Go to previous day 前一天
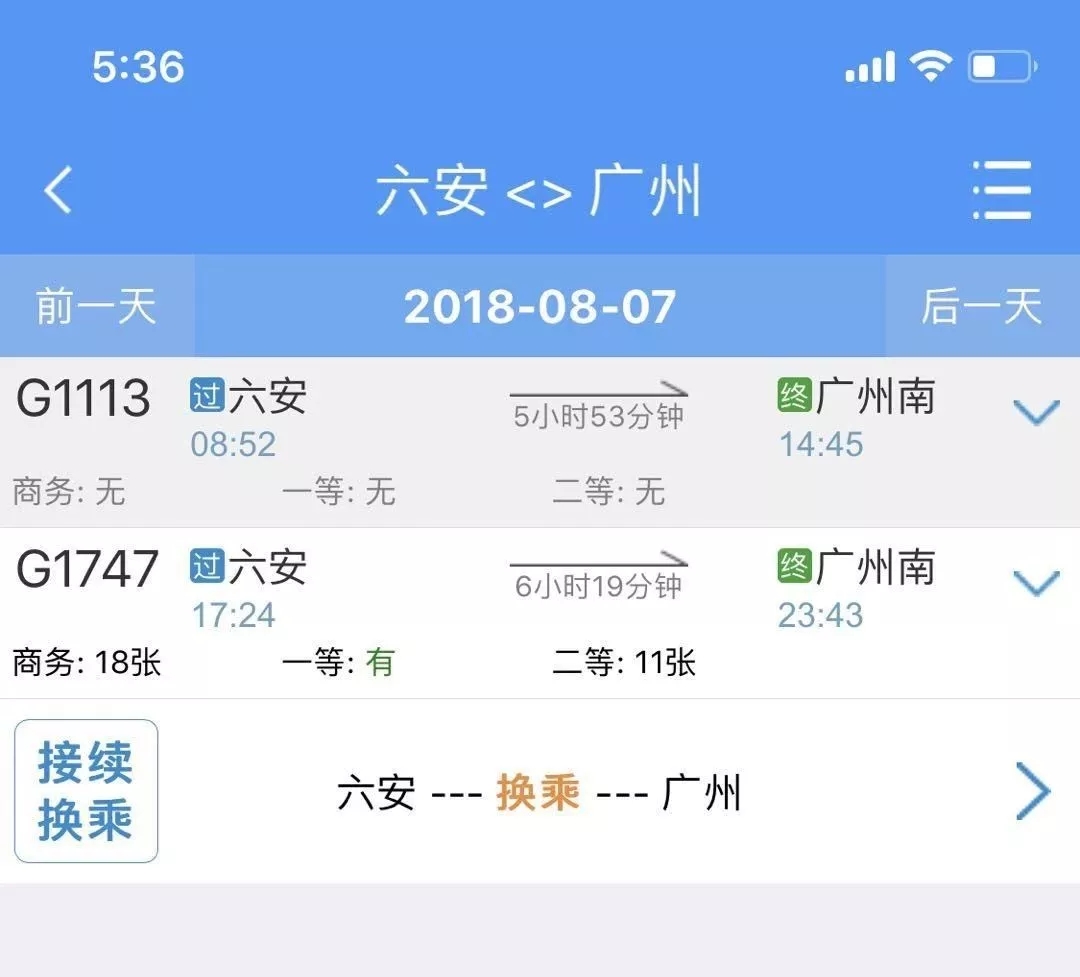Image resolution: width=1080 pixels, height=977 pixels. click(97, 306)
